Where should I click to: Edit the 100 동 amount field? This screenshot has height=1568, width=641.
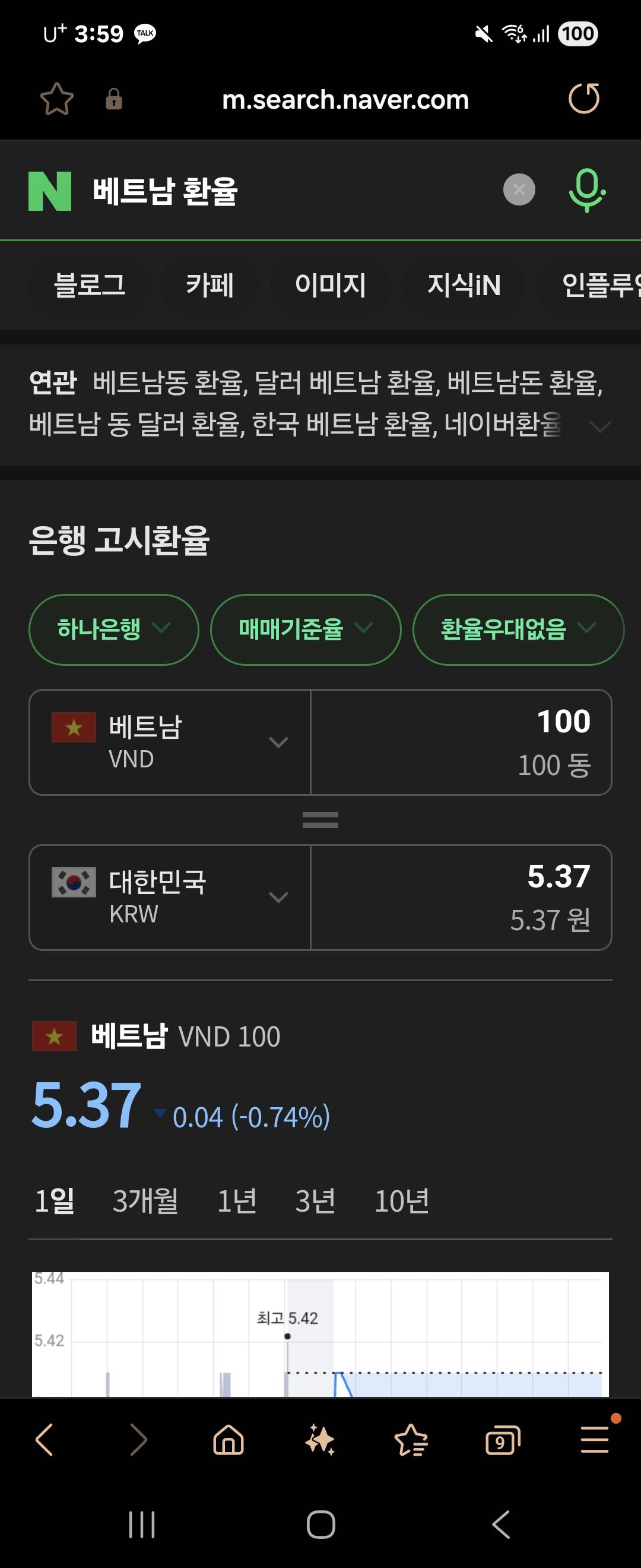coord(461,742)
